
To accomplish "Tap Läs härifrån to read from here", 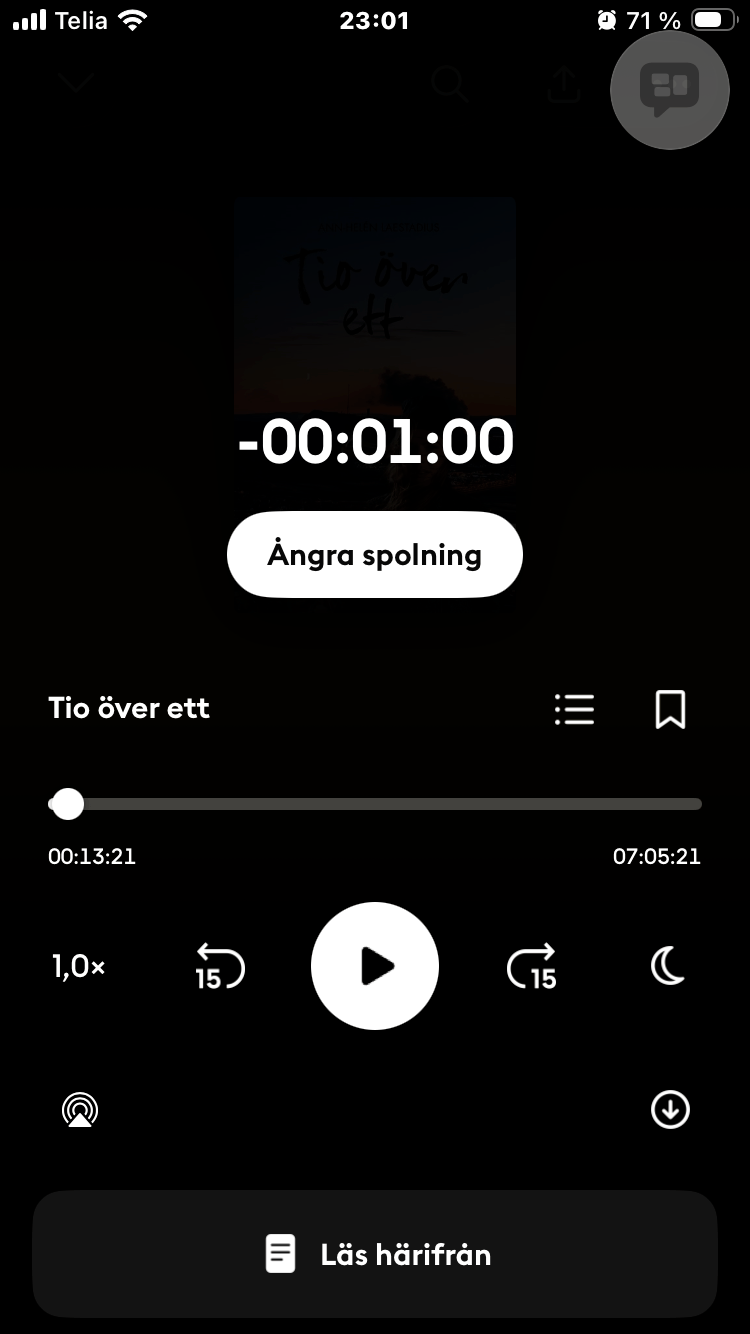I will [x=375, y=1254].
